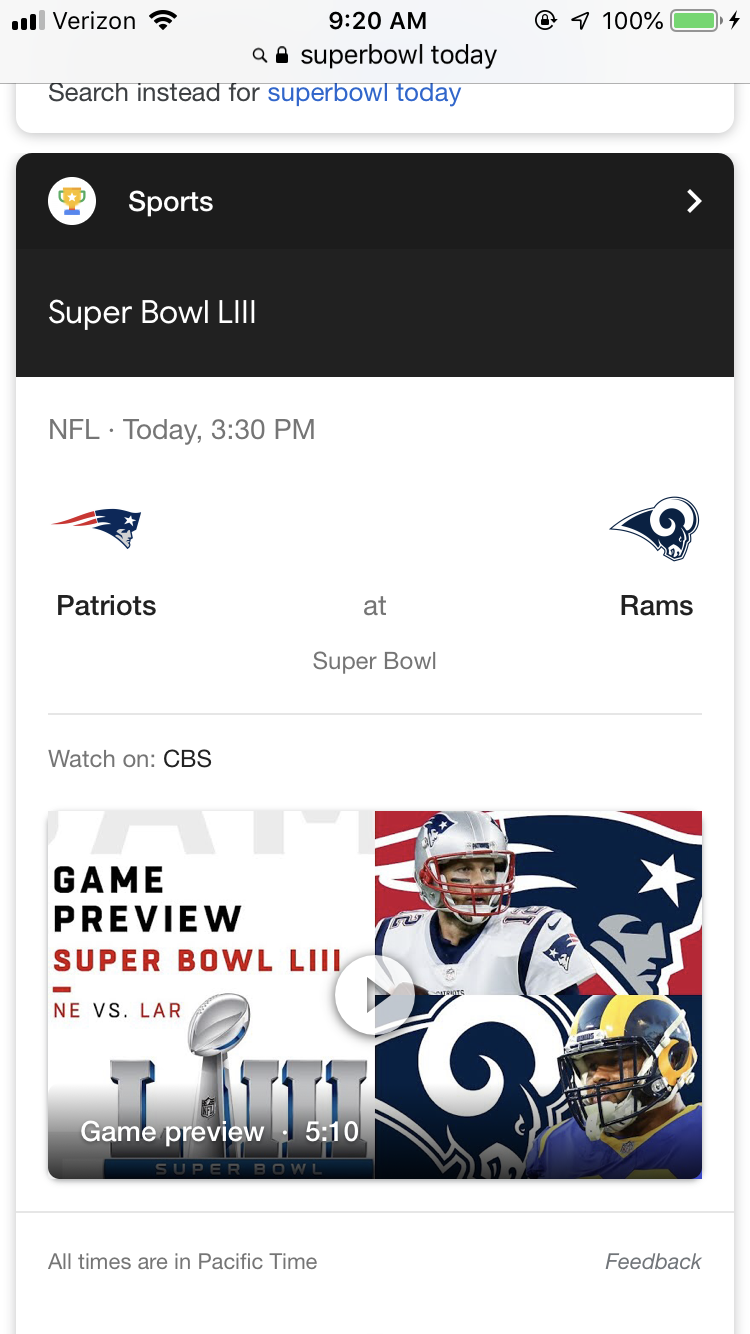Open the Feedback link

pos(652,1262)
